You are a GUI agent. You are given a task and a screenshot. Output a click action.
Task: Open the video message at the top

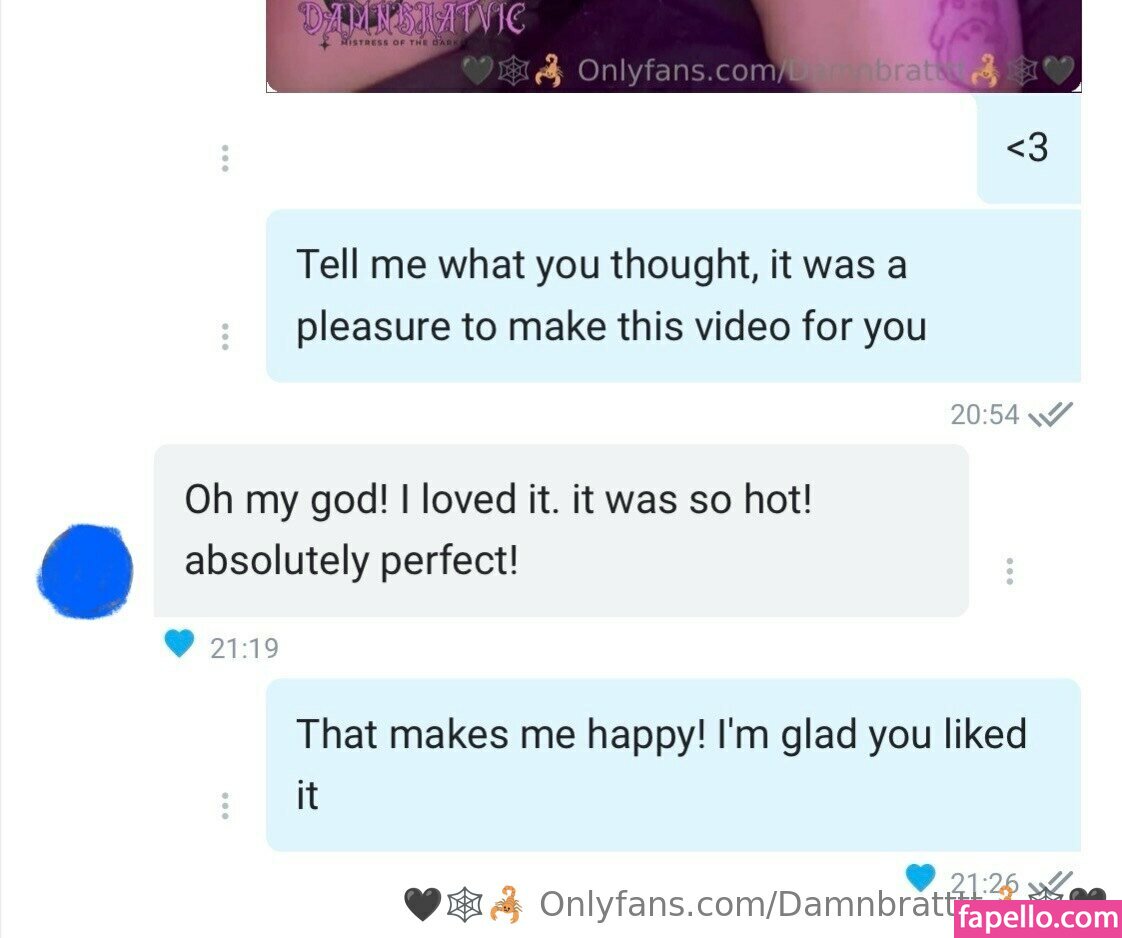(672, 45)
